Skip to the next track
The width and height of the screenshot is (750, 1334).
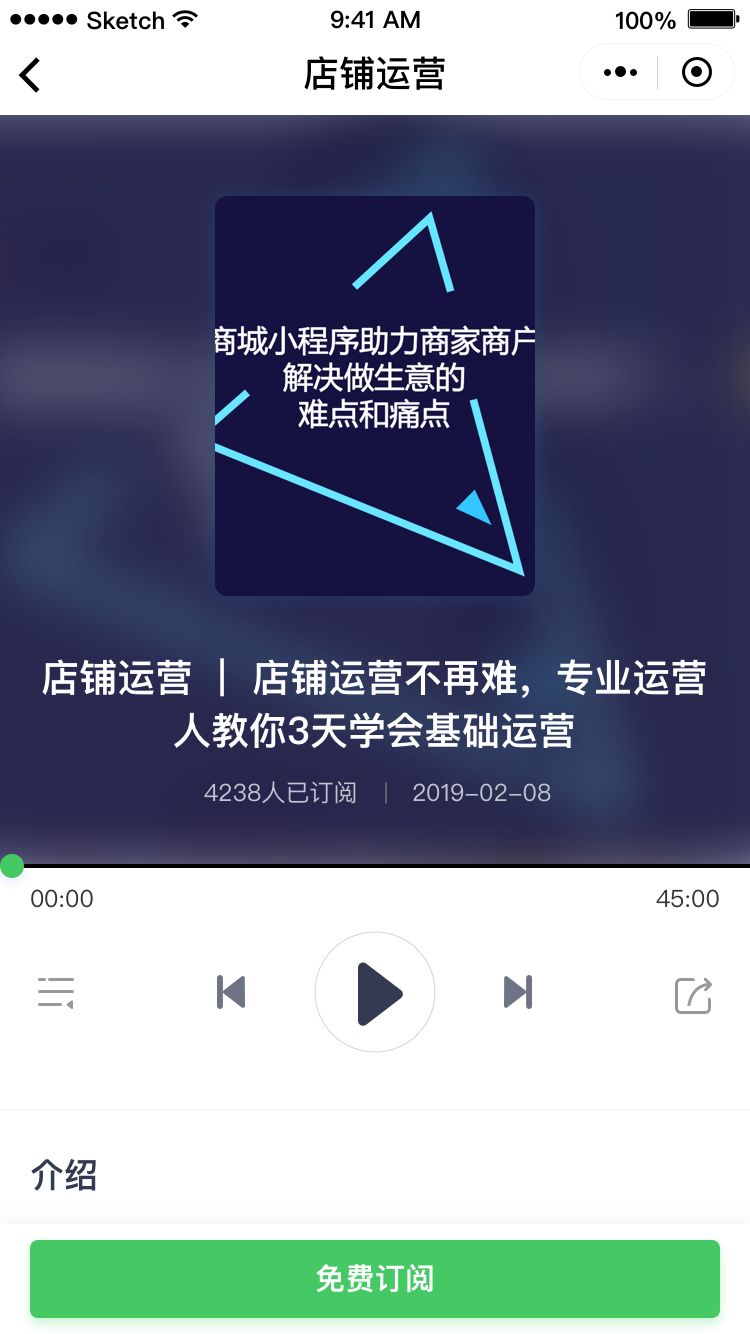click(x=518, y=992)
